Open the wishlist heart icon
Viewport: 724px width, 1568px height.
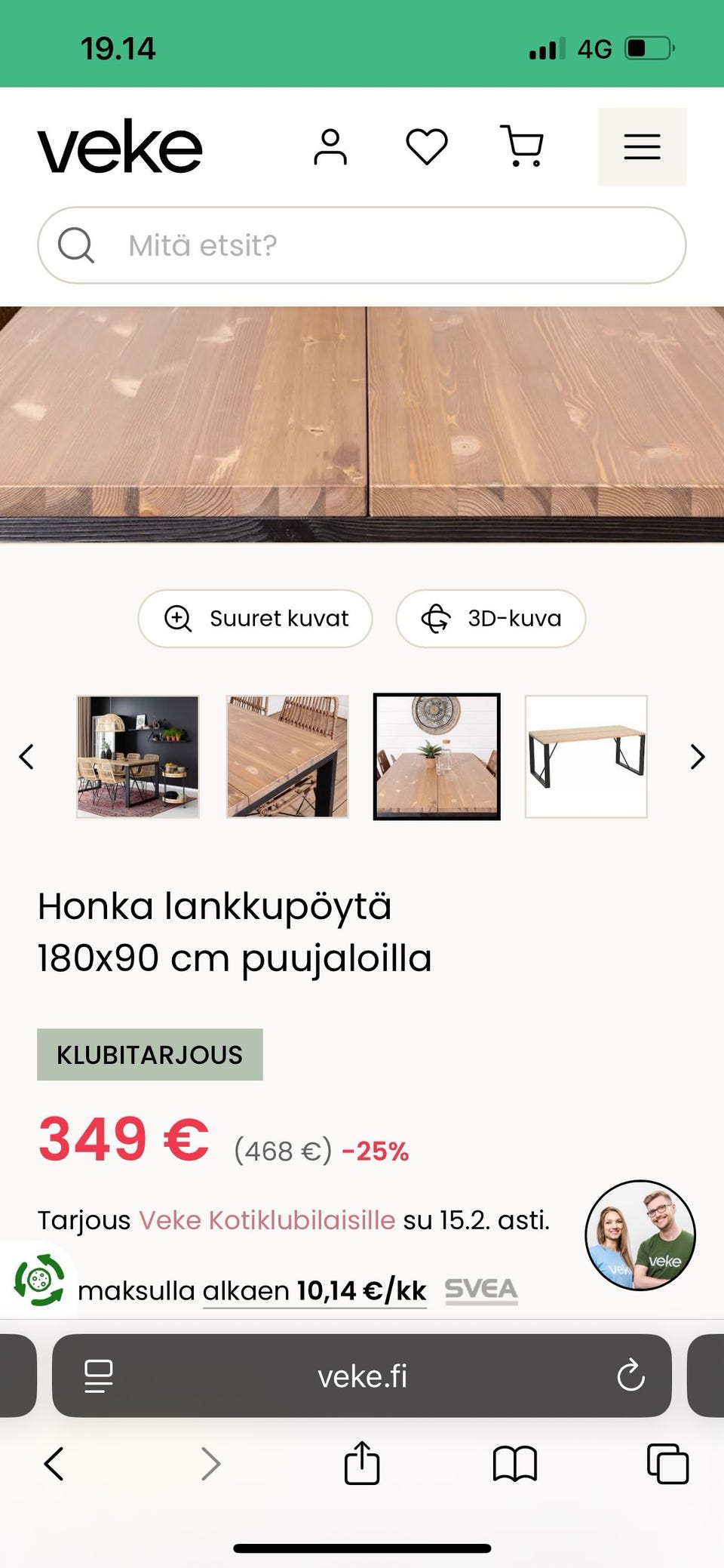click(427, 146)
